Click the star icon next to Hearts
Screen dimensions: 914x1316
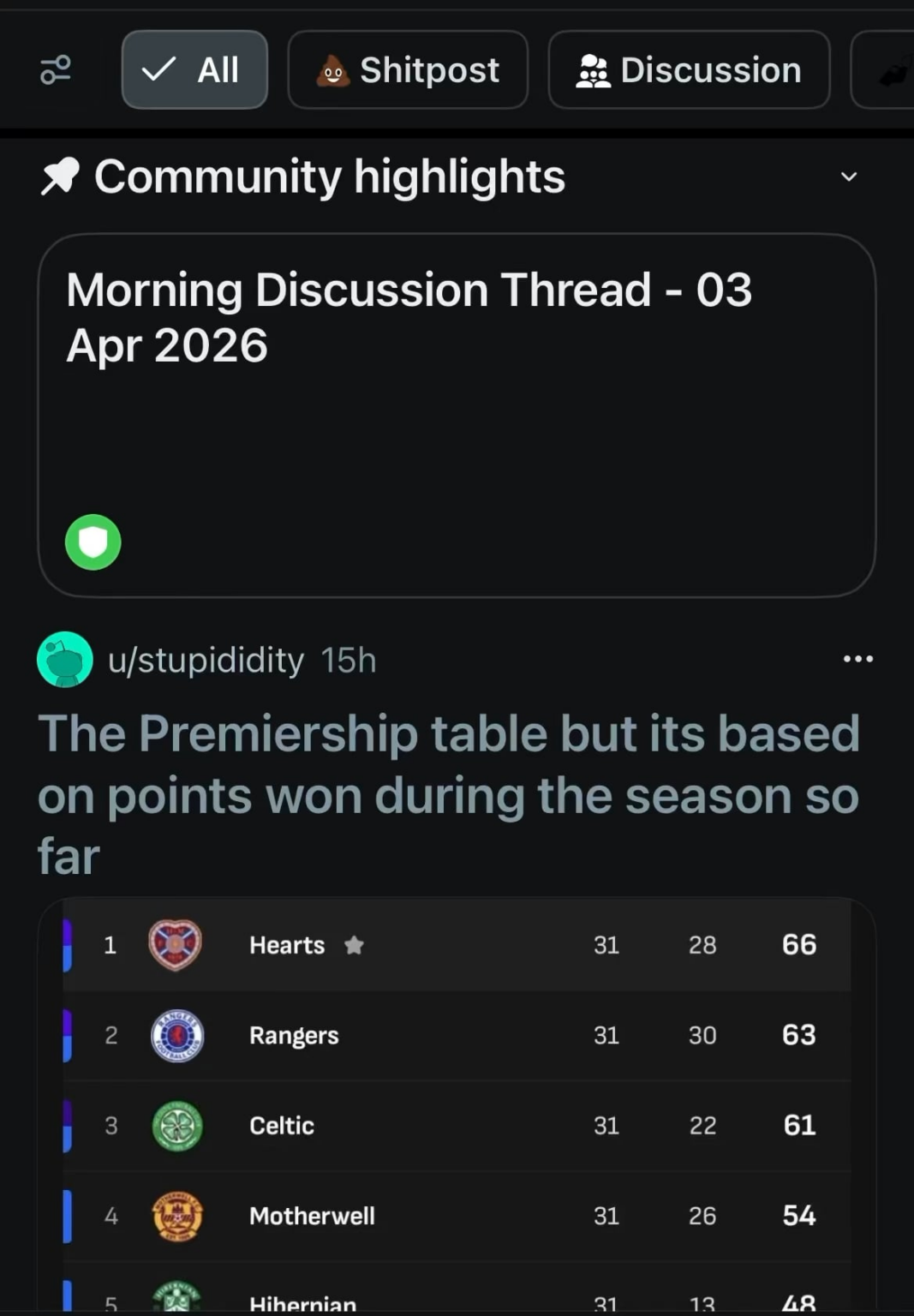point(354,946)
